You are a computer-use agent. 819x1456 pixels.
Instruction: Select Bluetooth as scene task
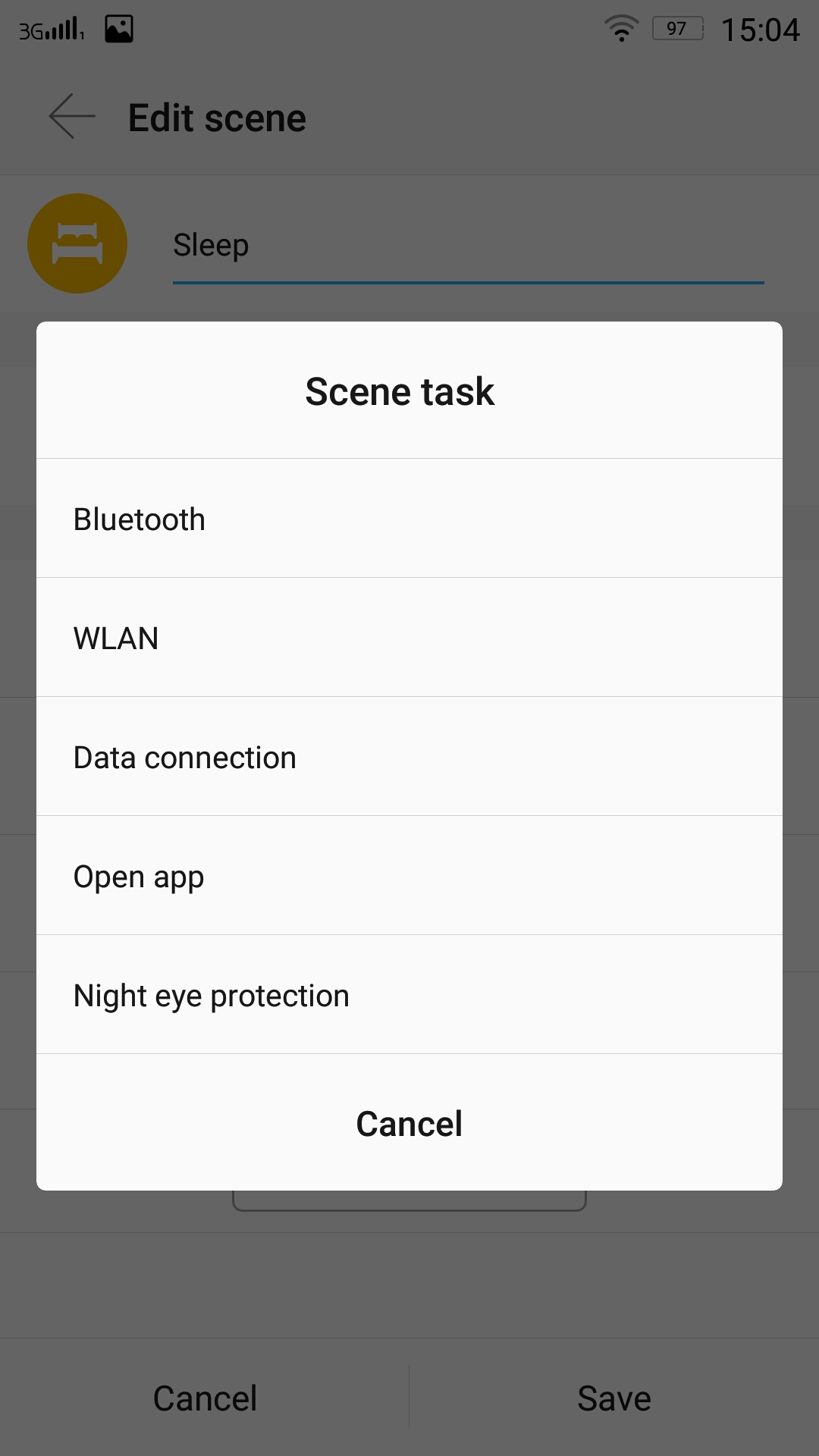409,519
